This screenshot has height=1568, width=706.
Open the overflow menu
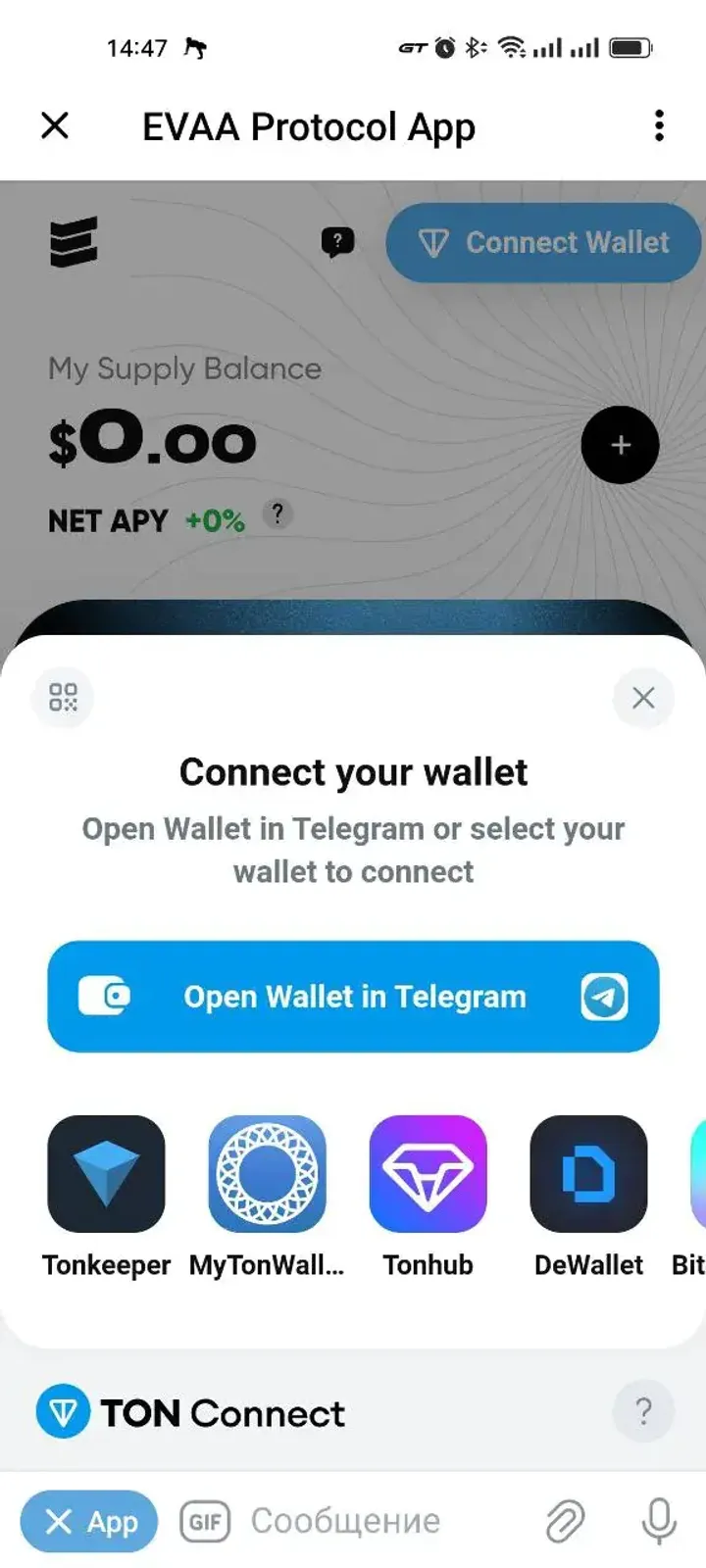659,125
